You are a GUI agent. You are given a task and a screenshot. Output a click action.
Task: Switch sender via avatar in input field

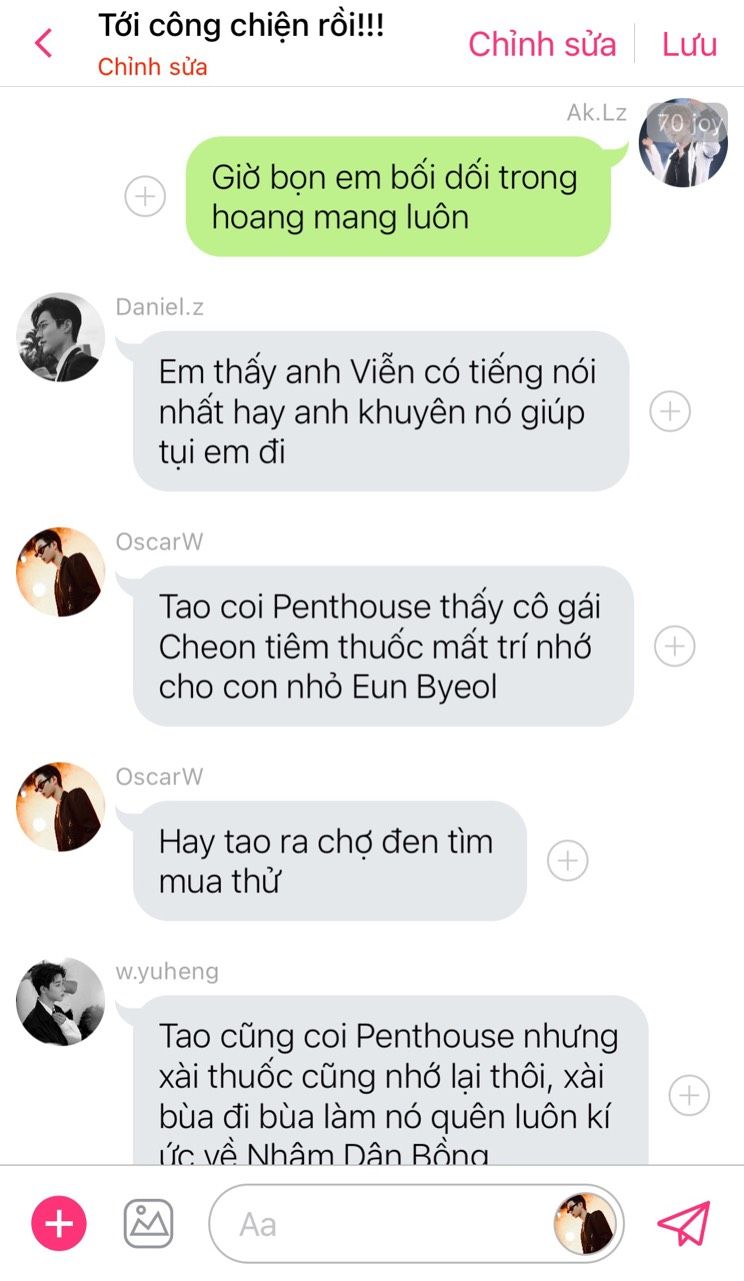[x=585, y=1224]
